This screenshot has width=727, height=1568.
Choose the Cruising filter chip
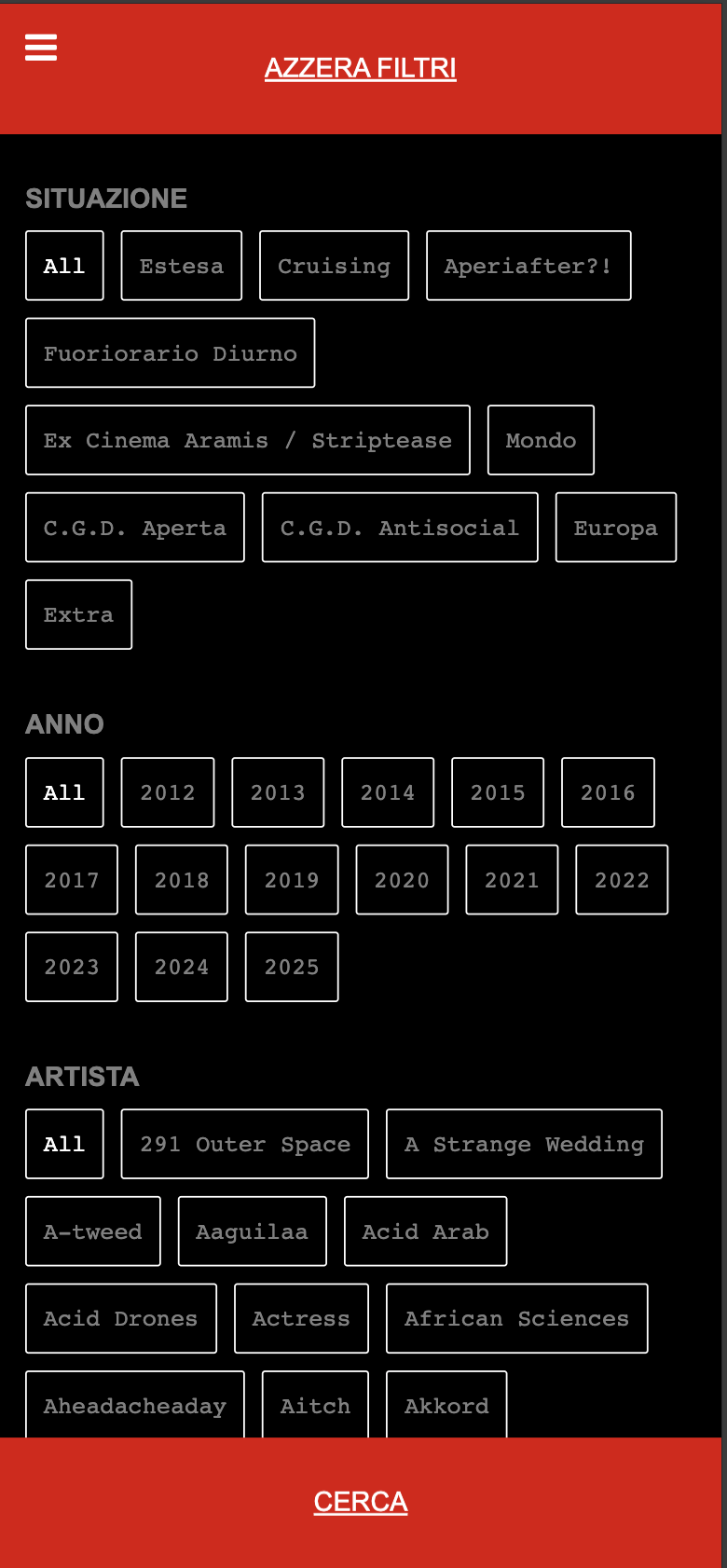click(334, 266)
